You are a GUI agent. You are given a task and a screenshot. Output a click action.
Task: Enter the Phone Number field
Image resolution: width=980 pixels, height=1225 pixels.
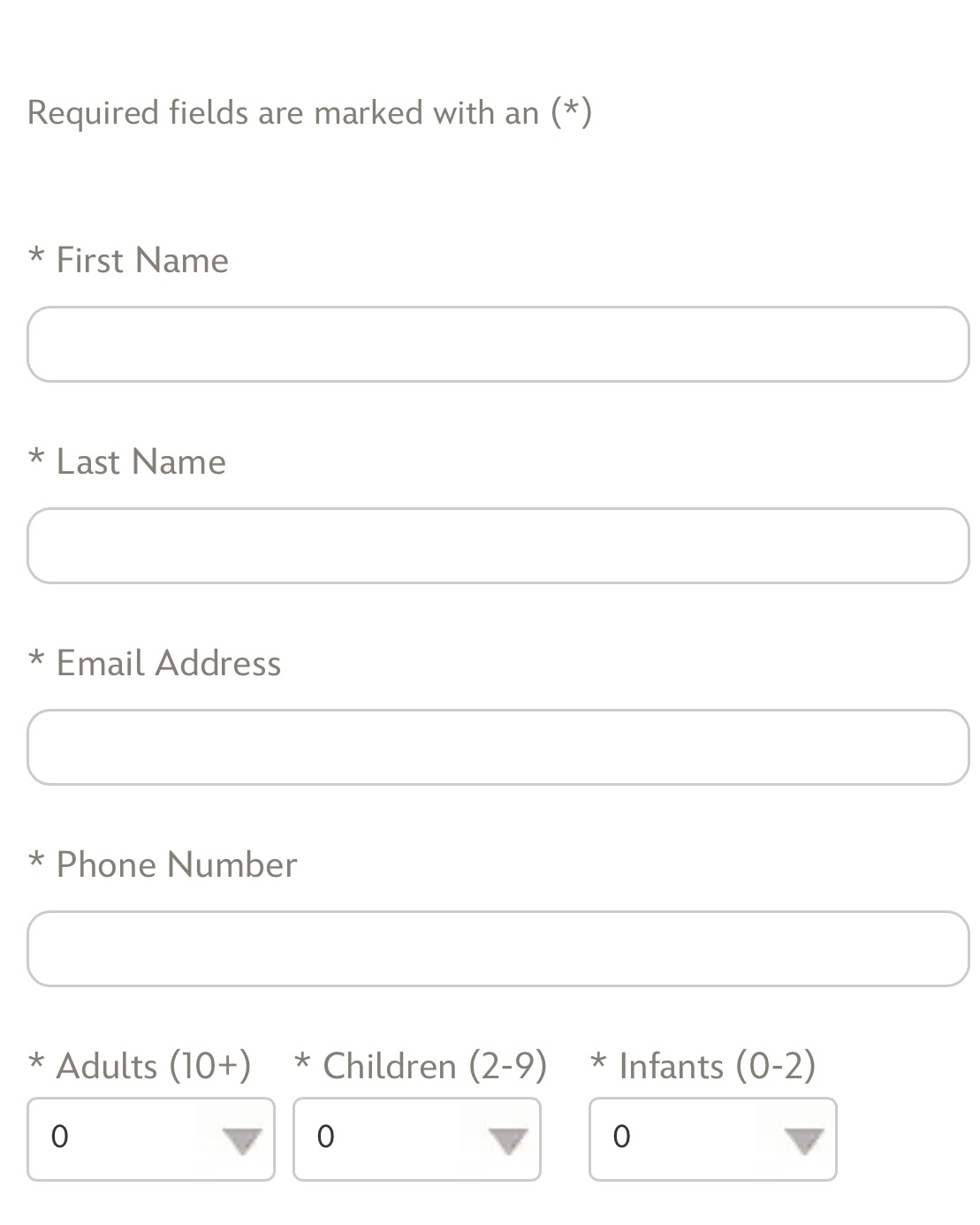click(x=498, y=949)
